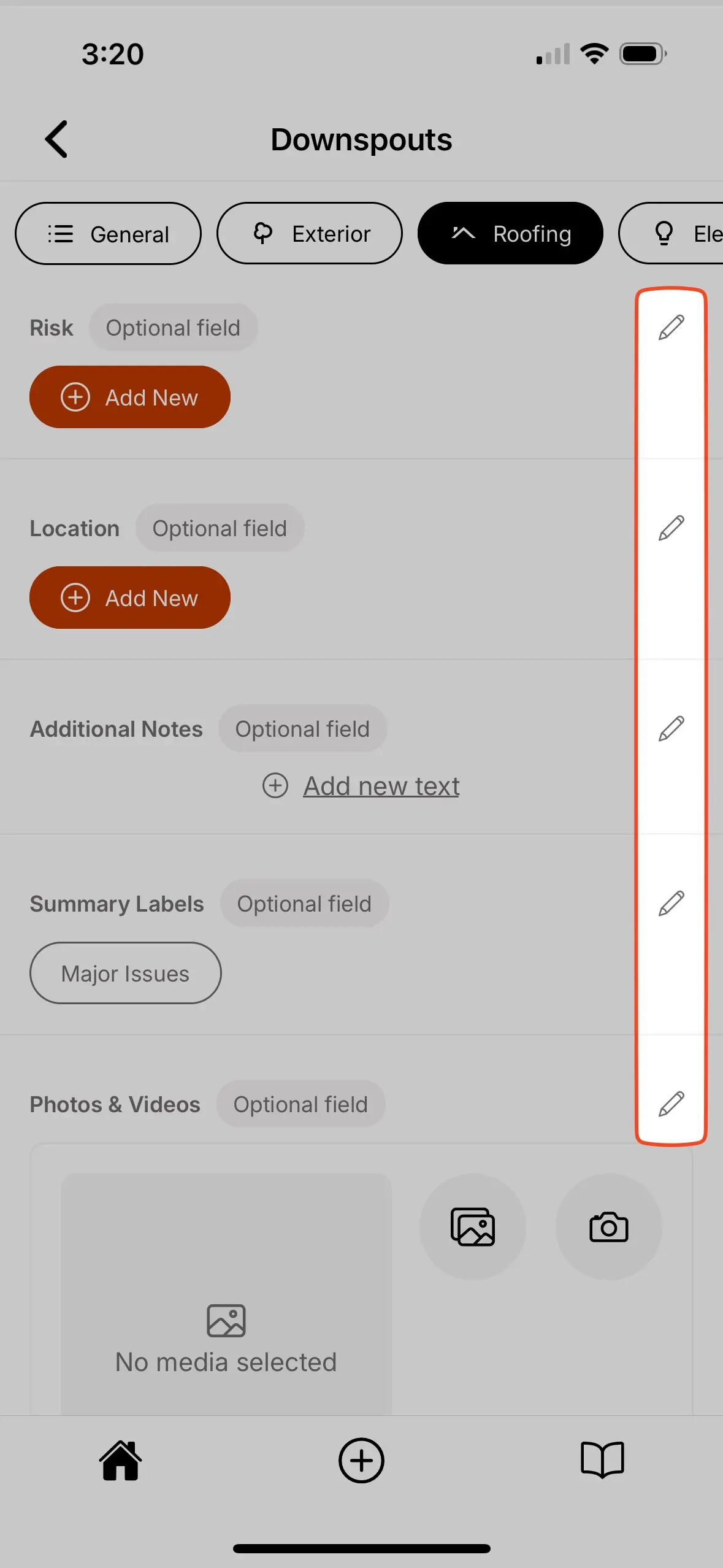The width and height of the screenshot is (723, 1568).
Task: Edit the Additional Notes pencil icon
Action: click(671, 729)
